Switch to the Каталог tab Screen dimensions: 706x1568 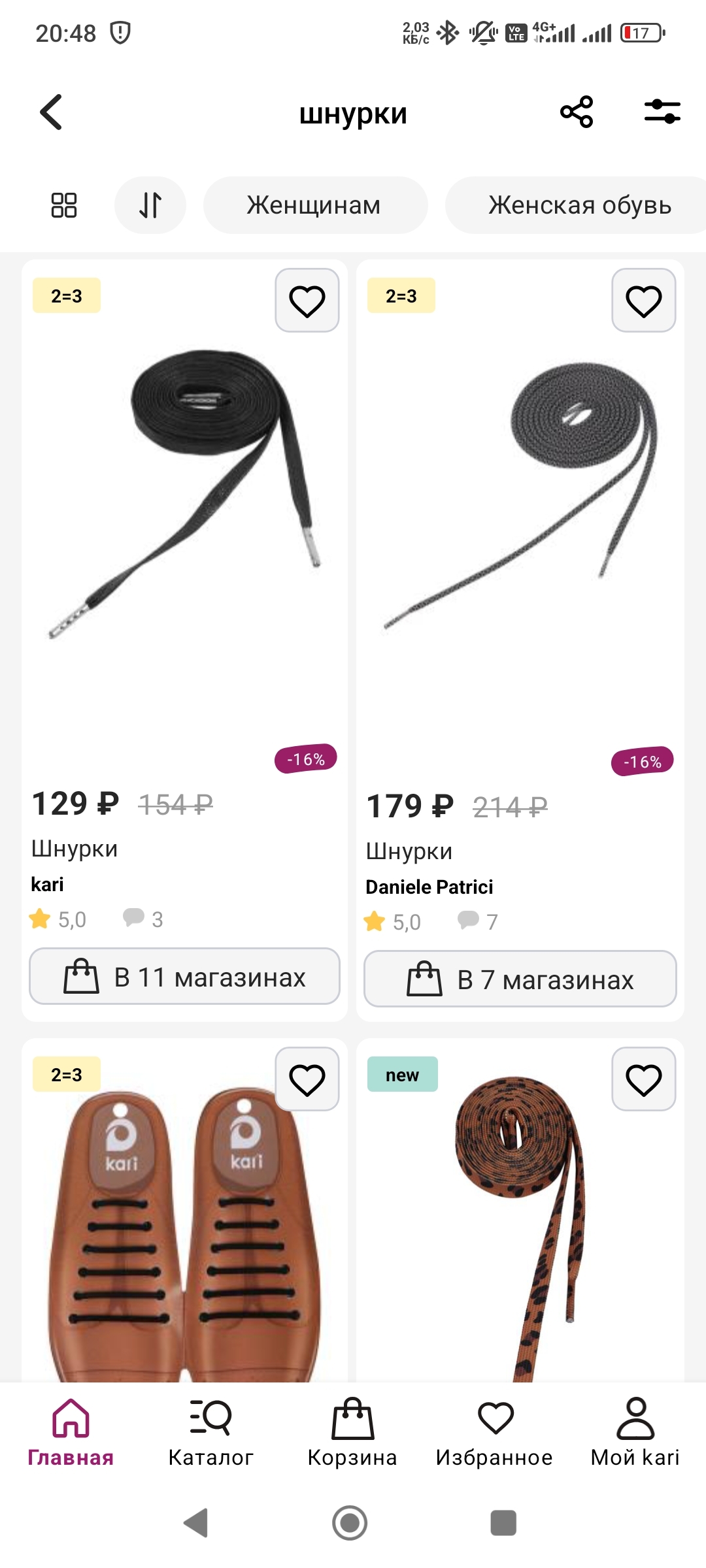click(210, 1432)
